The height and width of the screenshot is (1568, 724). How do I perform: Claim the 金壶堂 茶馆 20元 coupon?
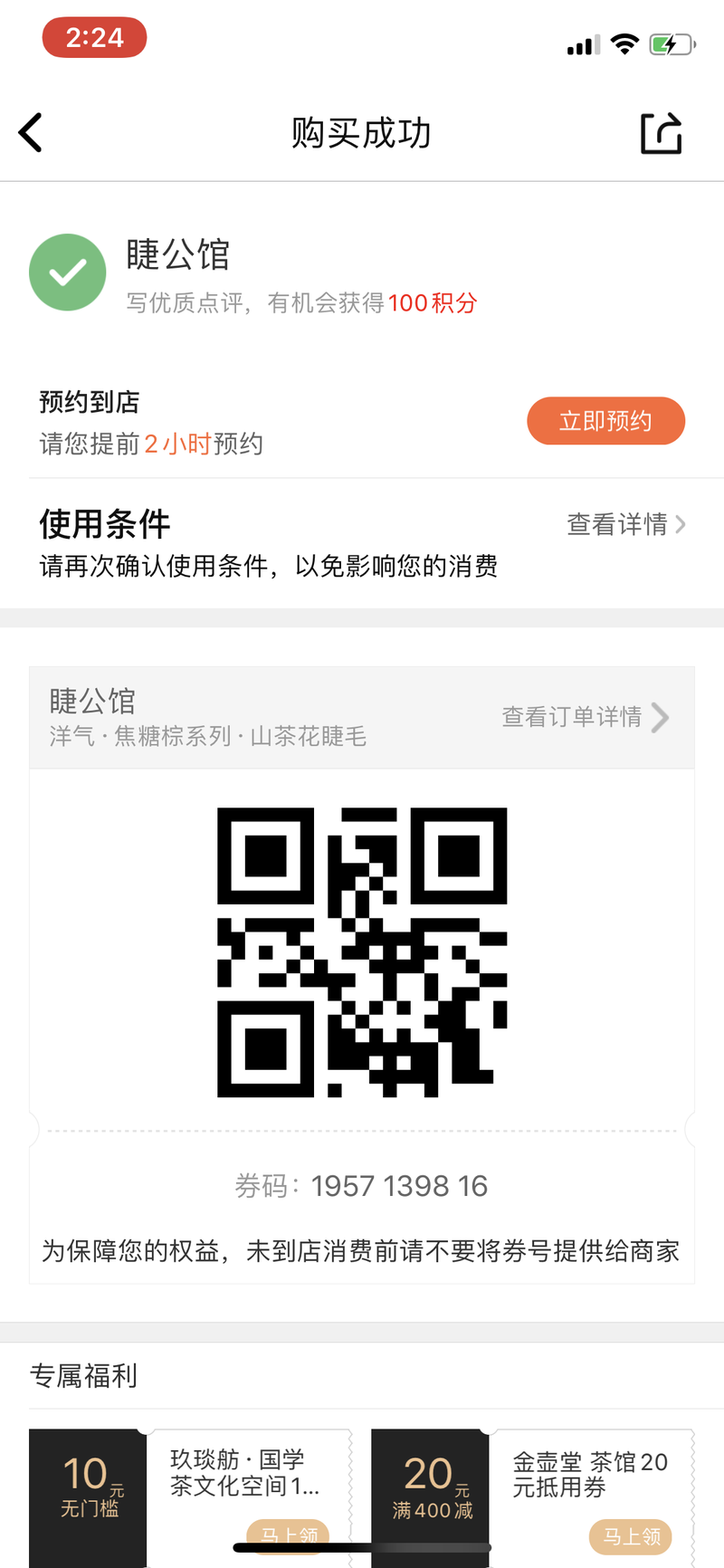point(631,1536)
